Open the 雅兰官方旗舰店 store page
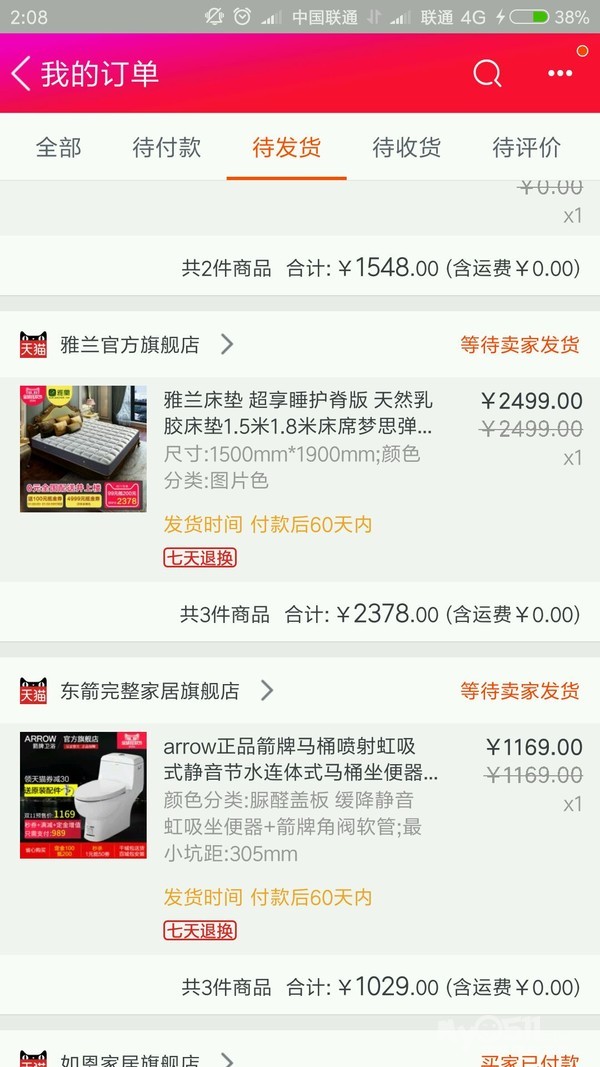 130,345
